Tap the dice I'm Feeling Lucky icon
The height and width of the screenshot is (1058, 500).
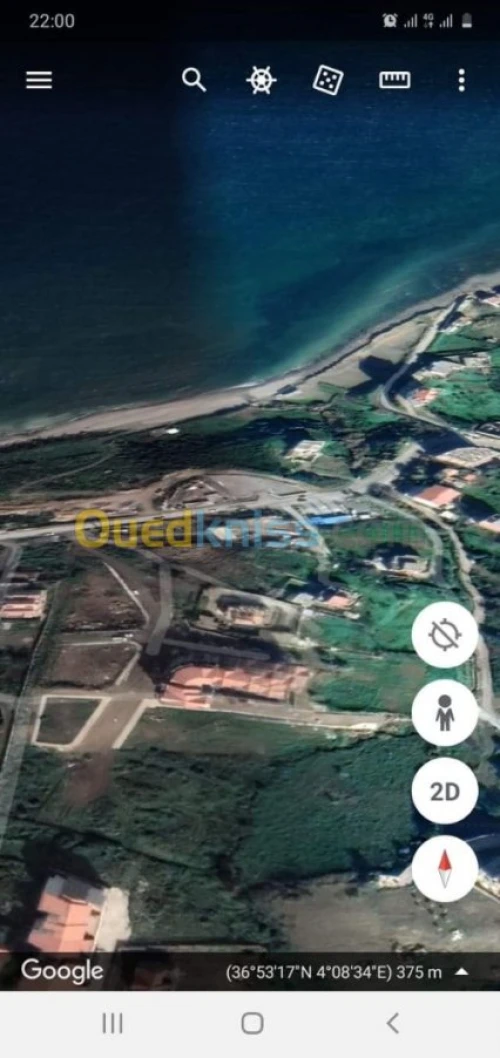[x=328, y=80]
